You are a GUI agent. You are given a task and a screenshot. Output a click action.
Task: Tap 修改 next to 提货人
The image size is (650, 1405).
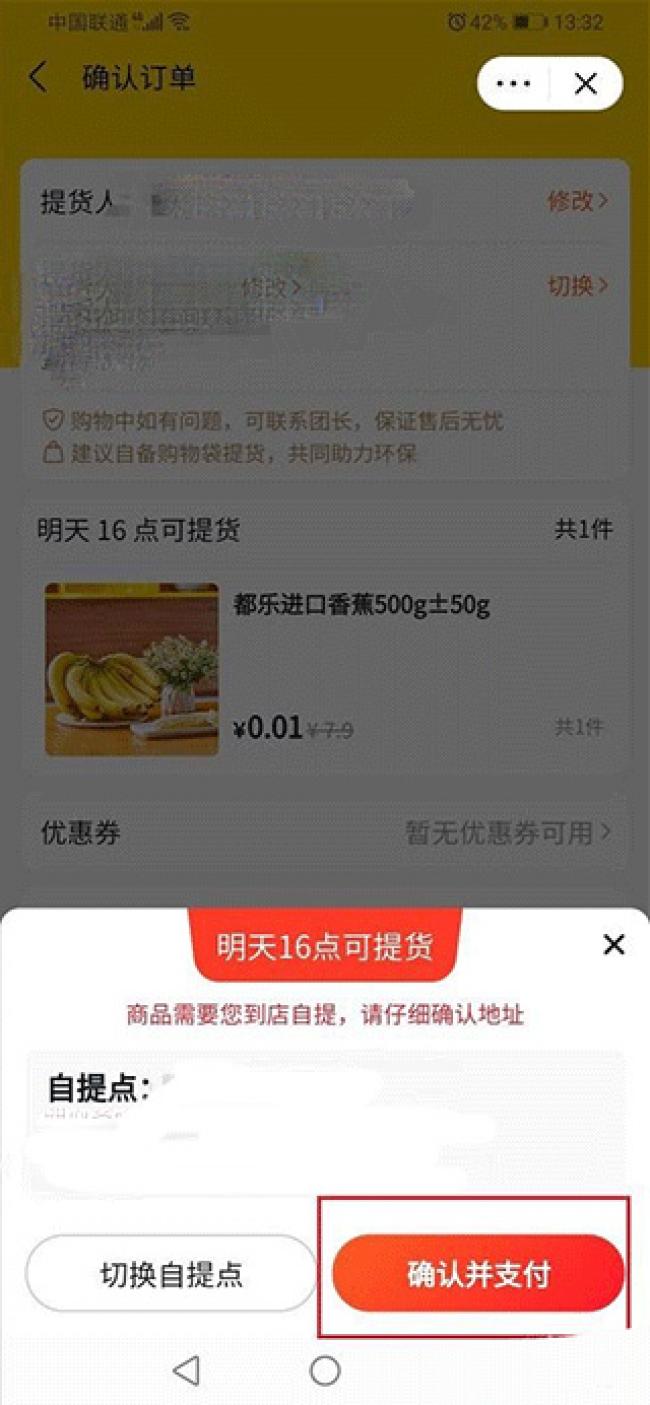tap(577, 201)
